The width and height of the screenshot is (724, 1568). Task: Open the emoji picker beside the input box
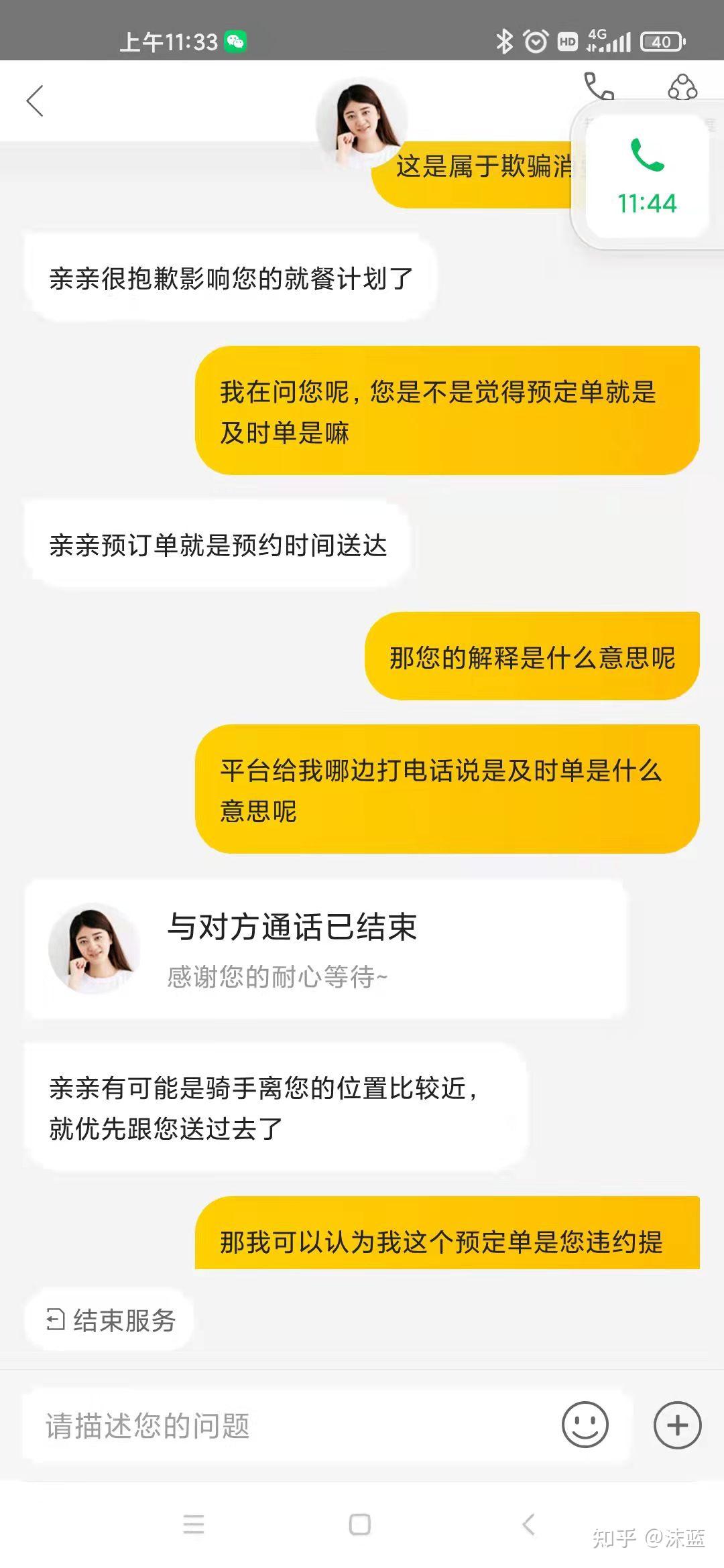[586, 1426]
